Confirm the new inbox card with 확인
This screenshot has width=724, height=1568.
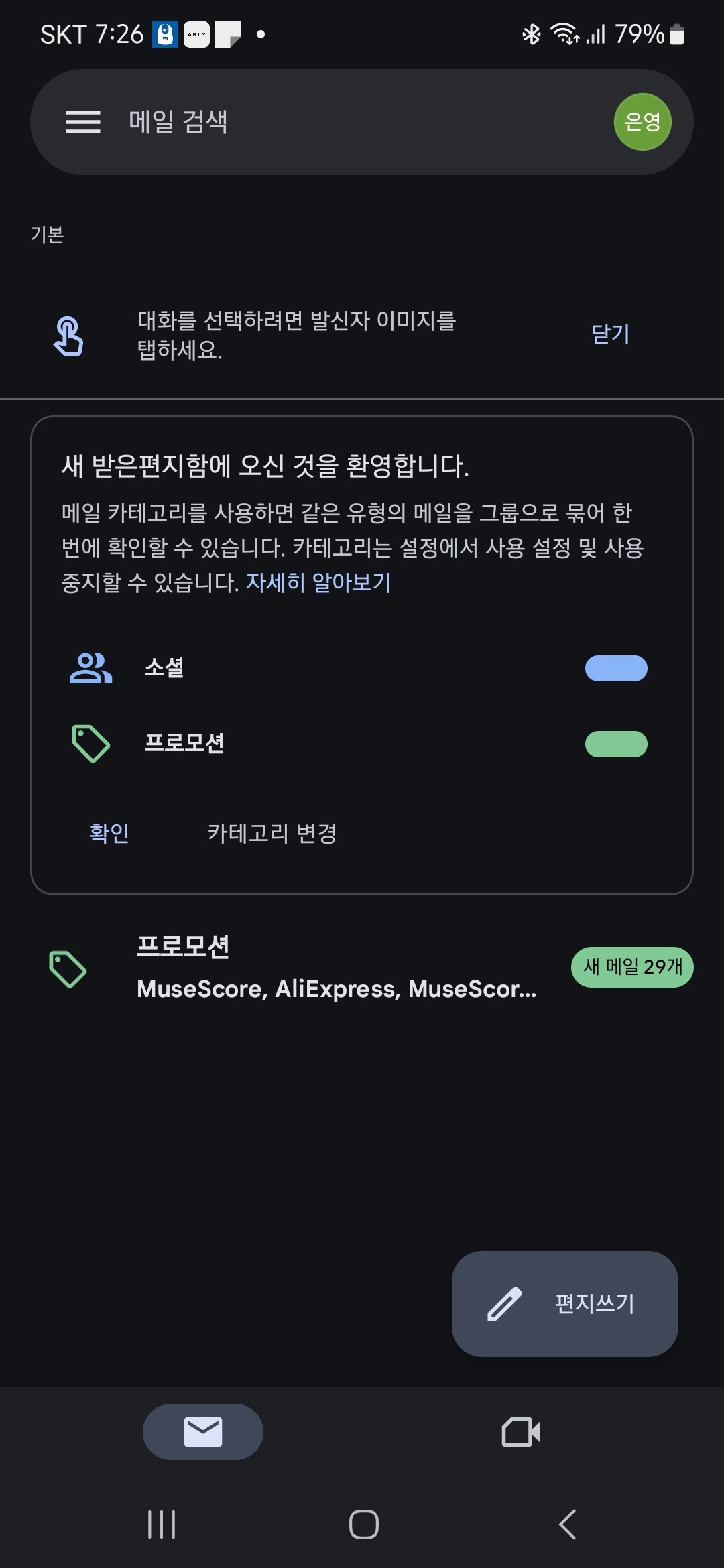109,833
